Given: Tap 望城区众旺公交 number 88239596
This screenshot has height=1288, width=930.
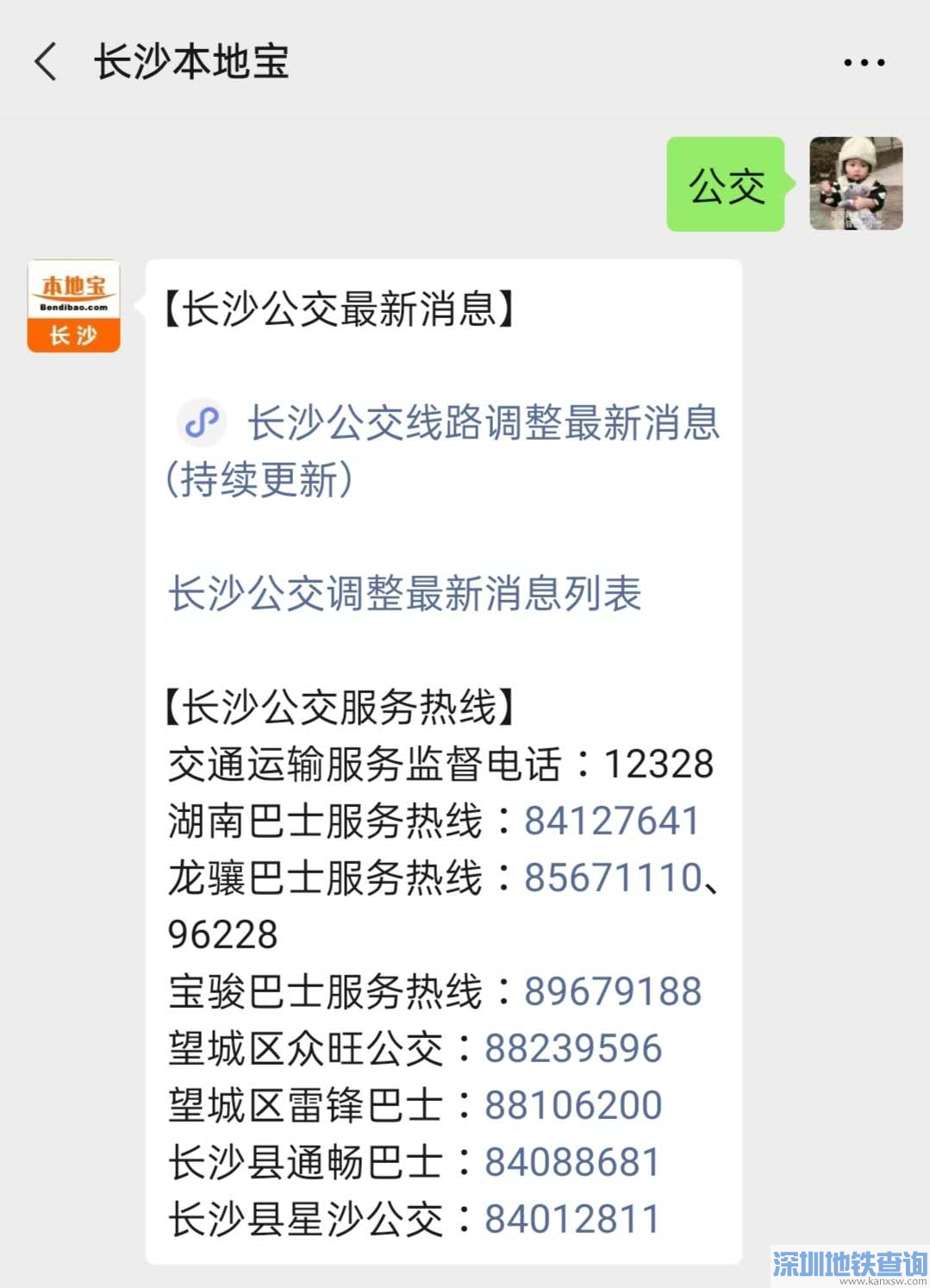Looking at the screenshot, I should click(573, 1048).
